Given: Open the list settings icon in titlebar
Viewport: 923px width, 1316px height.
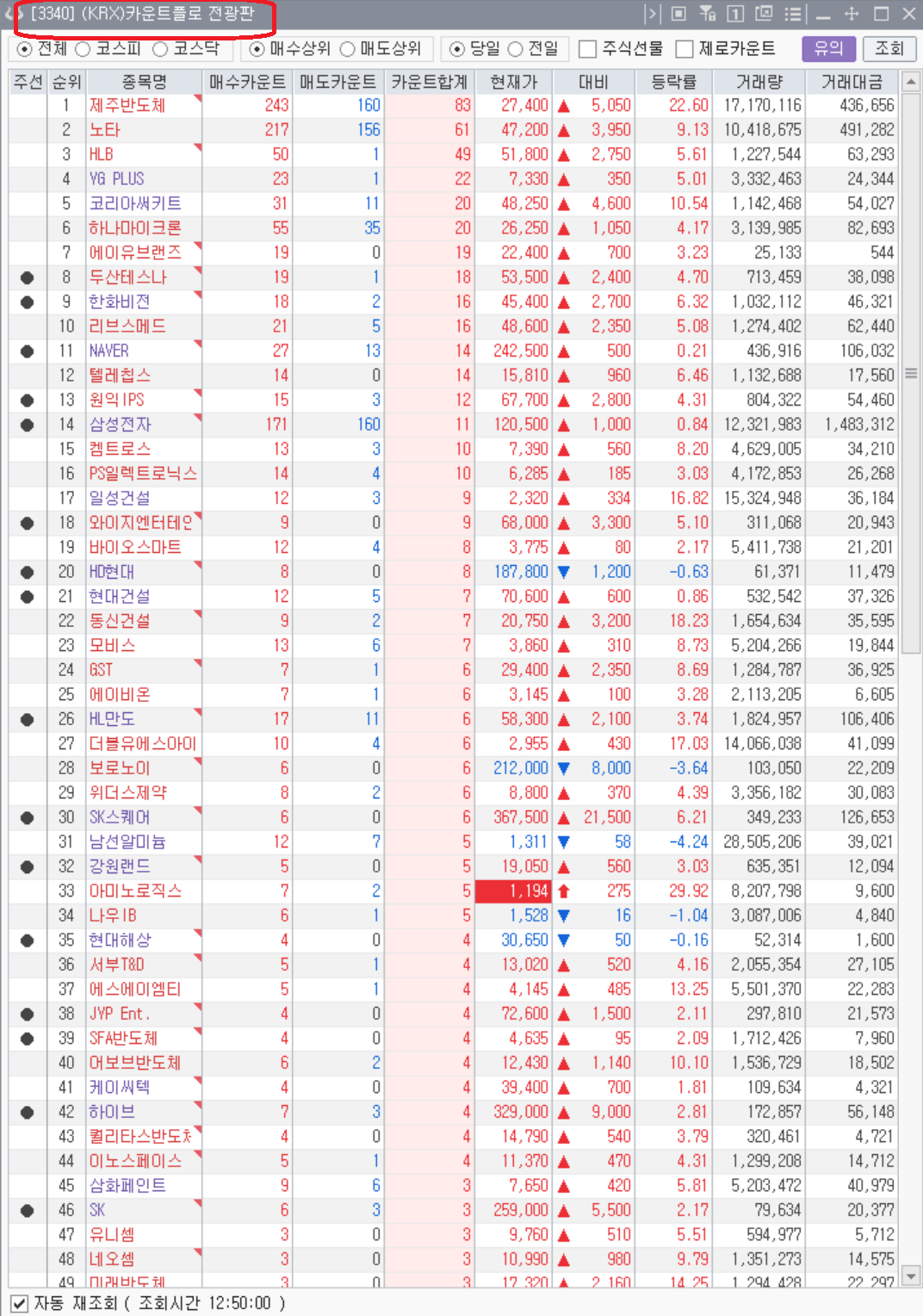Looking at the screenshot, I should 793,13.
